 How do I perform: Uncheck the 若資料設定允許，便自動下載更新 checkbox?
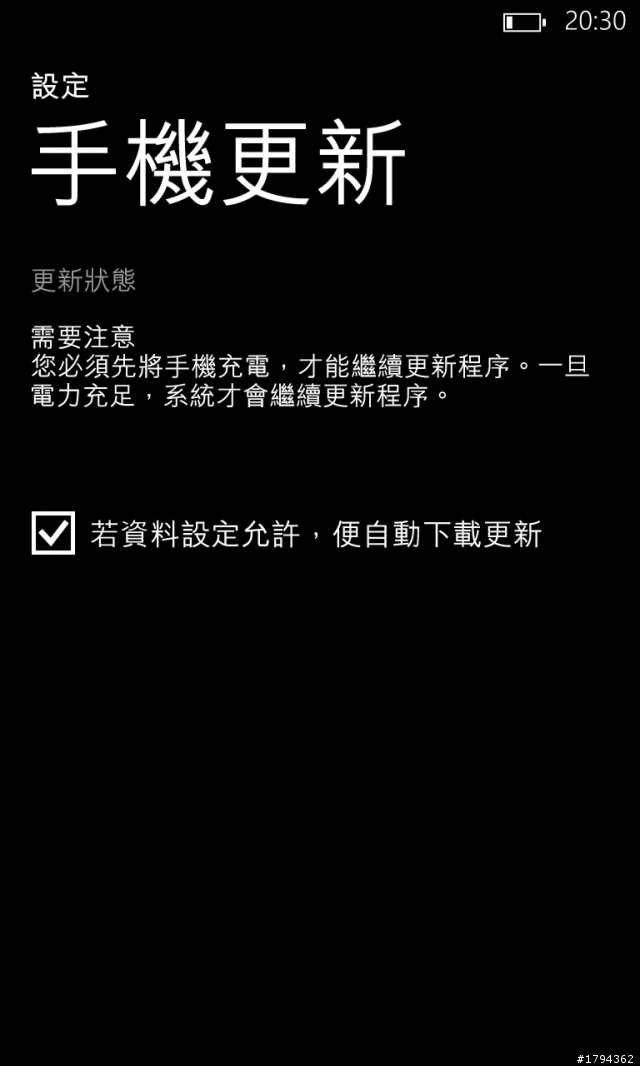(x=53, y=533)
